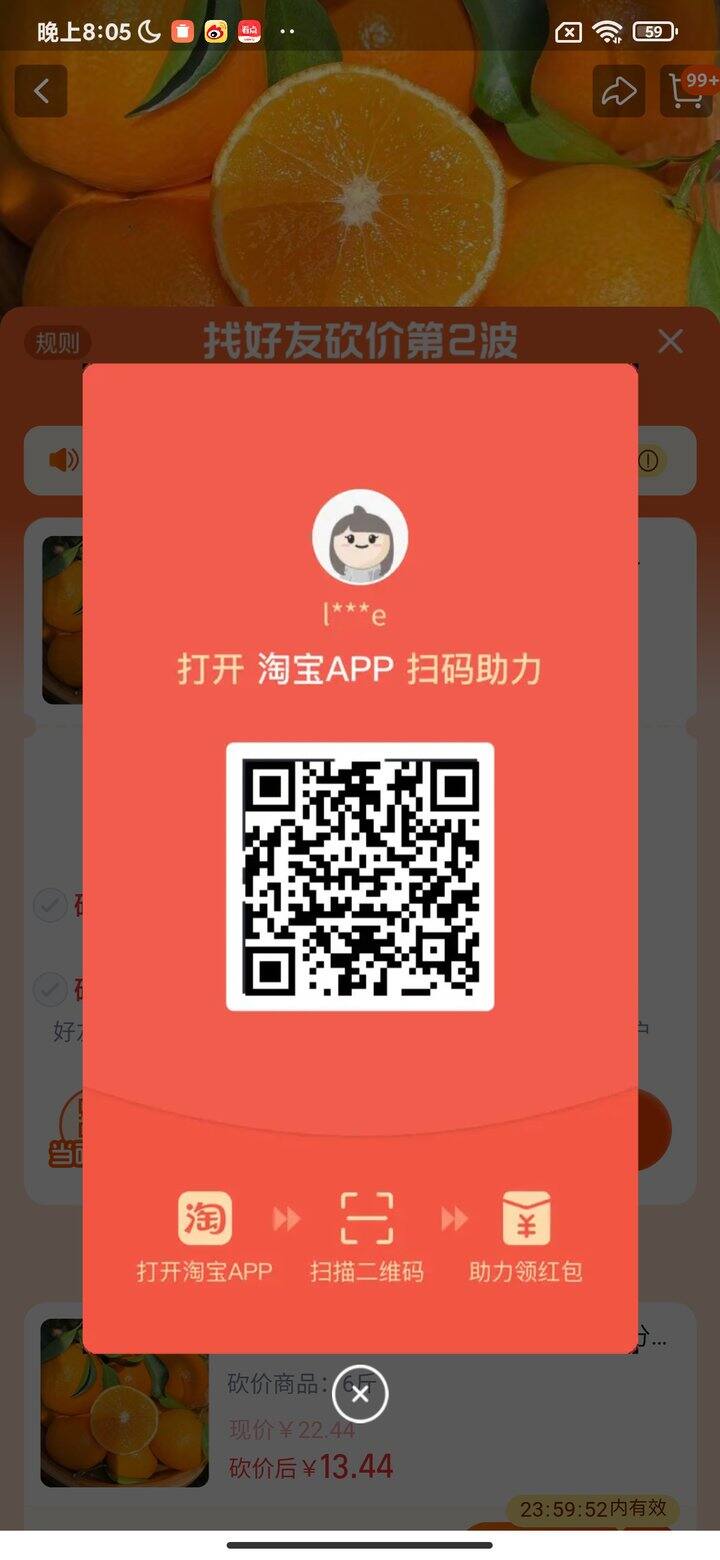
Task: Close the 找好友砍价第2波 overlay with the X
Action: click(x=669, y=341)
